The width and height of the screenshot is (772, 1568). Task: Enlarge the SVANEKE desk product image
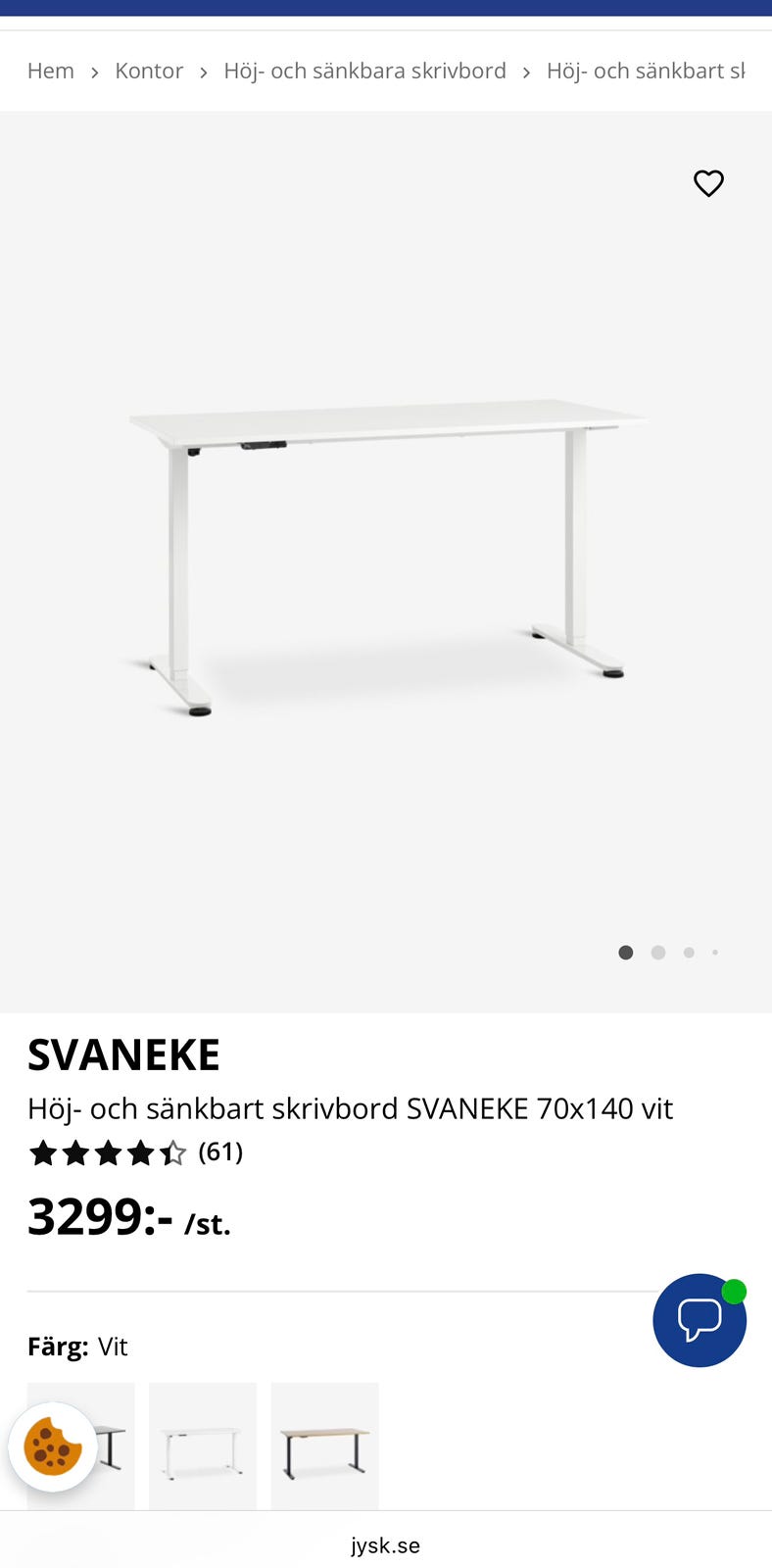pos(386,559)
